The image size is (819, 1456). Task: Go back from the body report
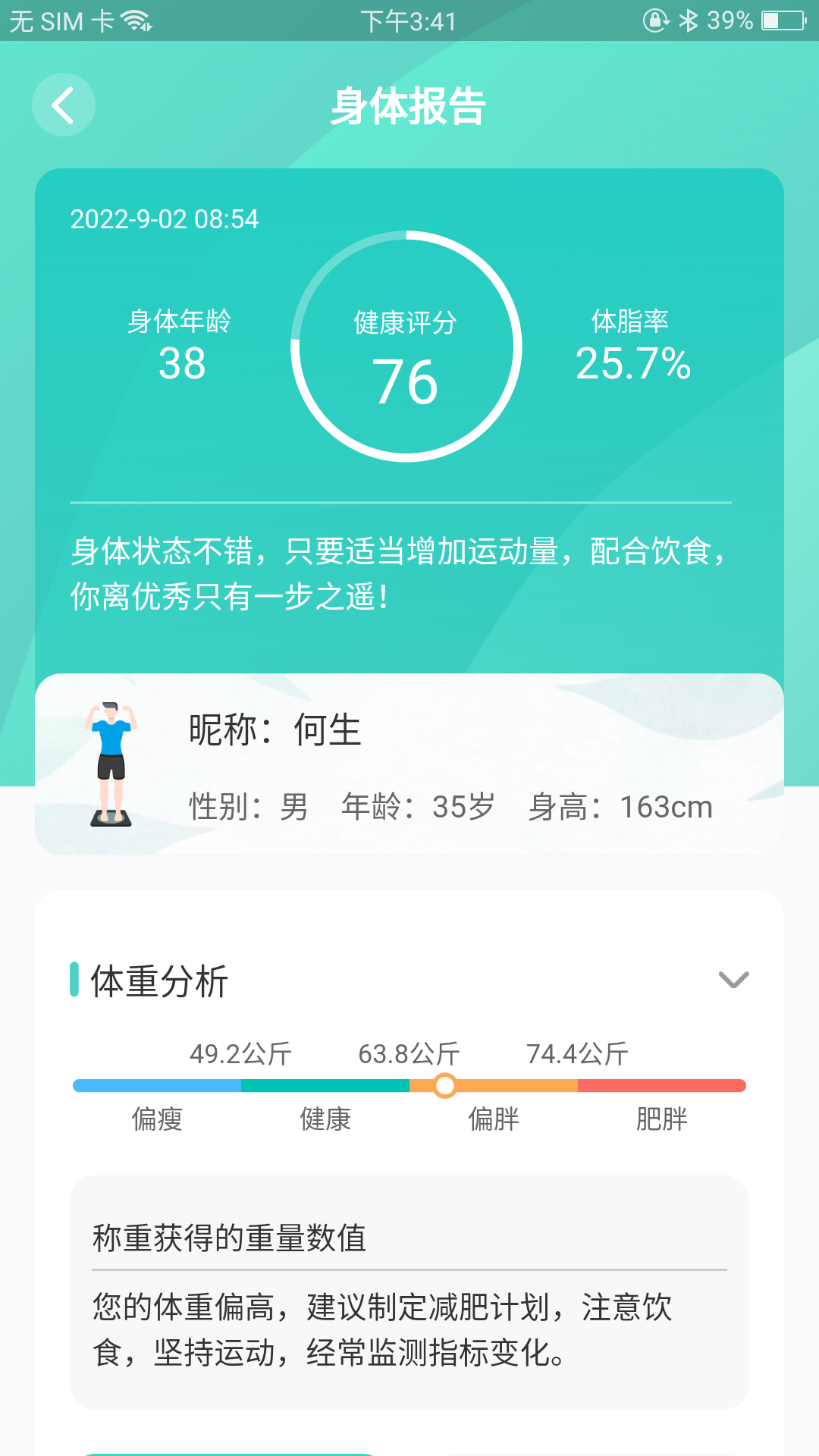(64, 105)
